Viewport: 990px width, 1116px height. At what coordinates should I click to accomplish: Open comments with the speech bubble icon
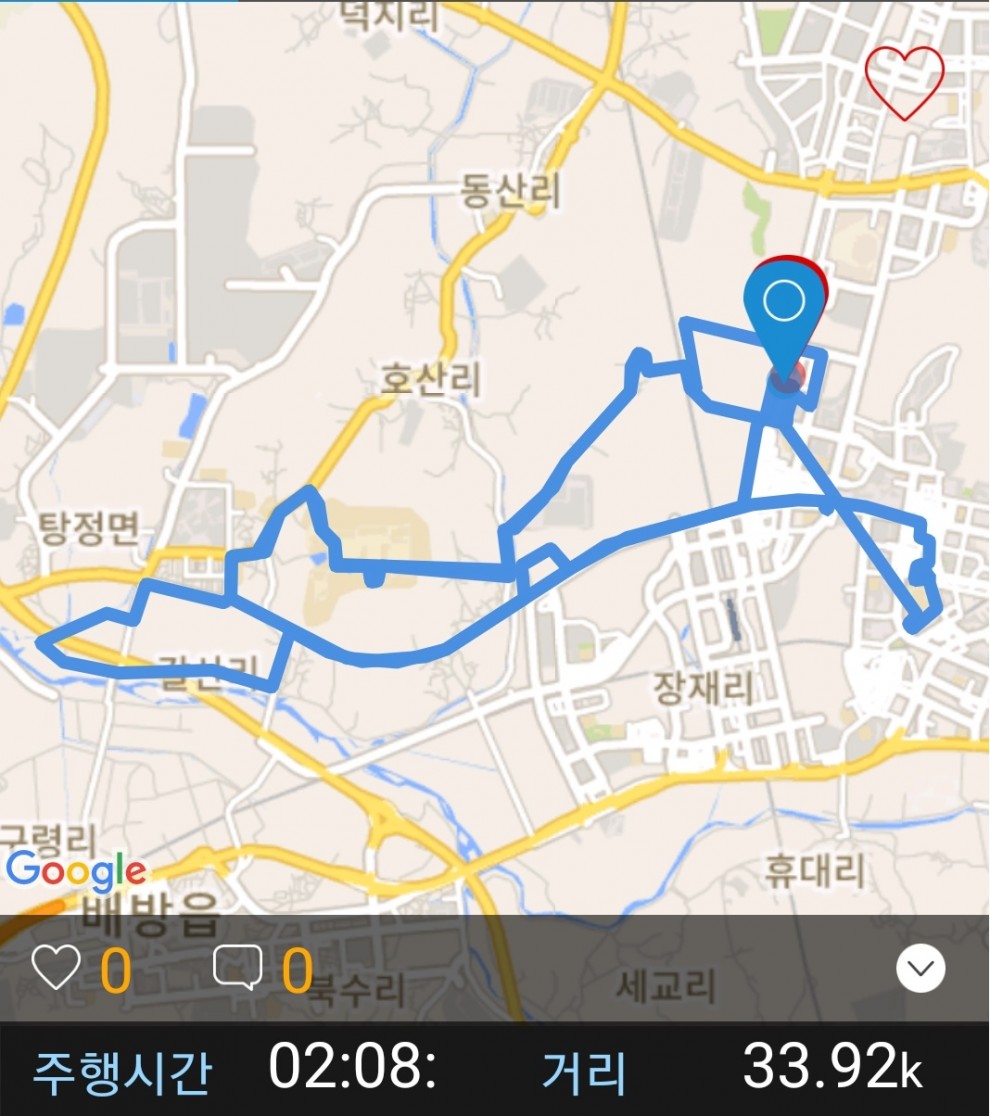(x=238, y=968)
